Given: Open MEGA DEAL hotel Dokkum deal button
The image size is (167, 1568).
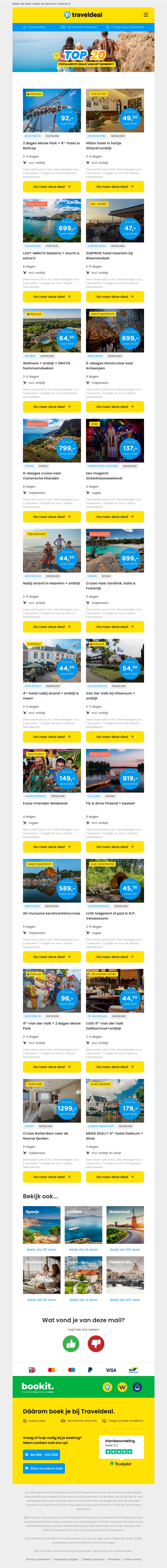Looking at the screenshot, I should pyautogui.click(x=115, y=1177).
